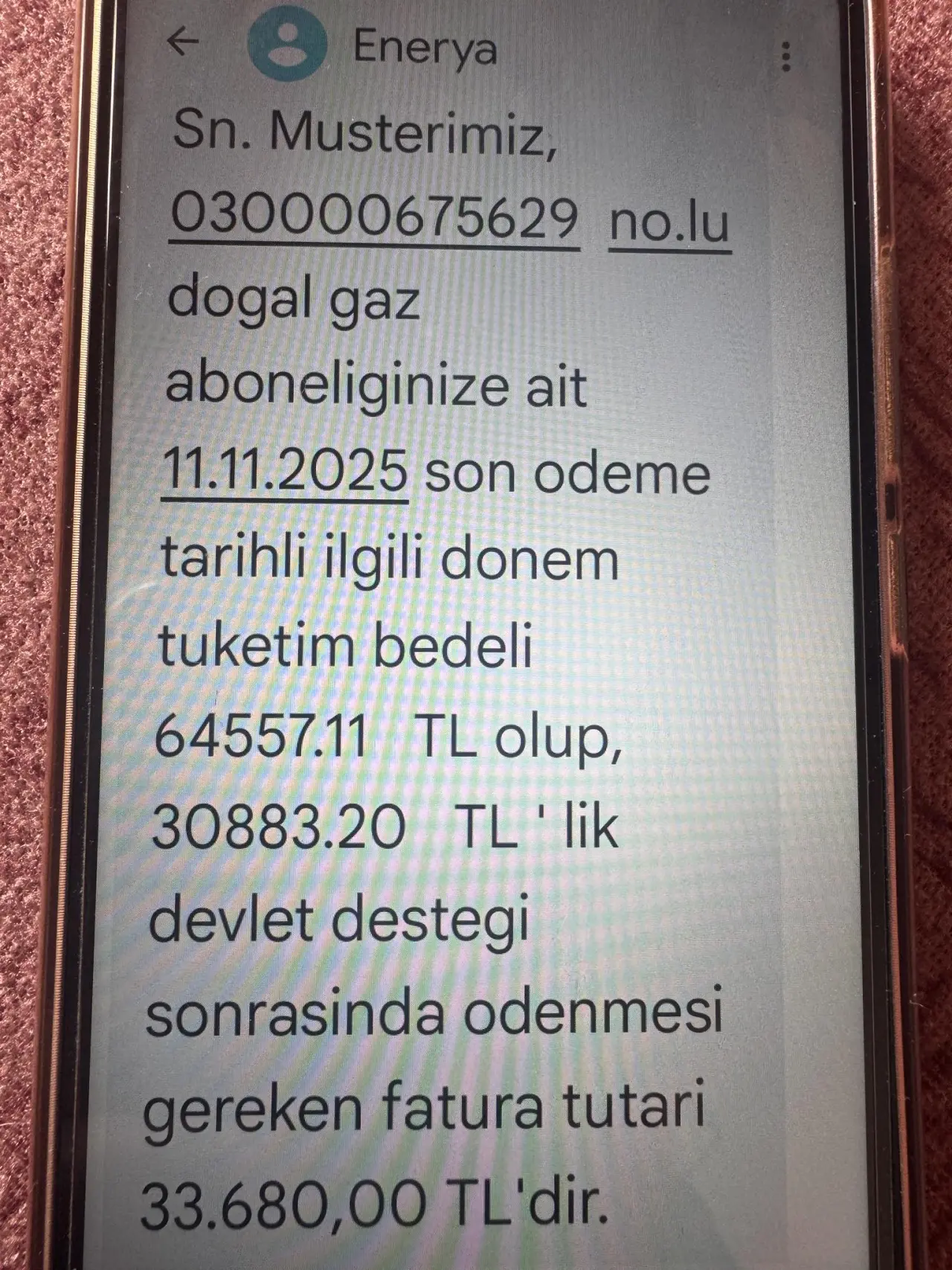Go back to the message list
The image size is (952, 1270).
(x=184, y=42)
